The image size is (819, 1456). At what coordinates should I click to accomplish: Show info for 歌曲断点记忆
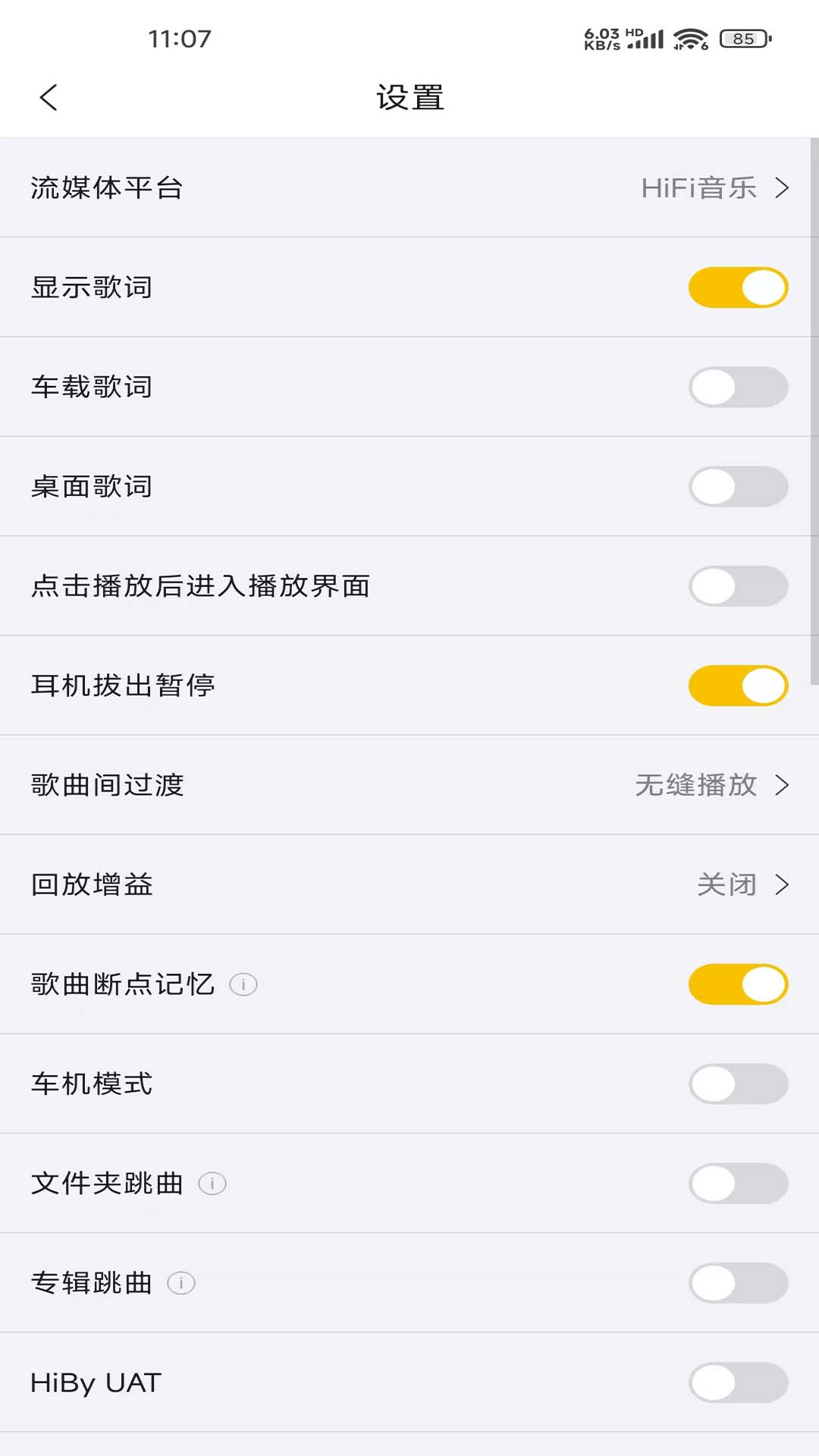pyautogui.click(x=243, y=984)
